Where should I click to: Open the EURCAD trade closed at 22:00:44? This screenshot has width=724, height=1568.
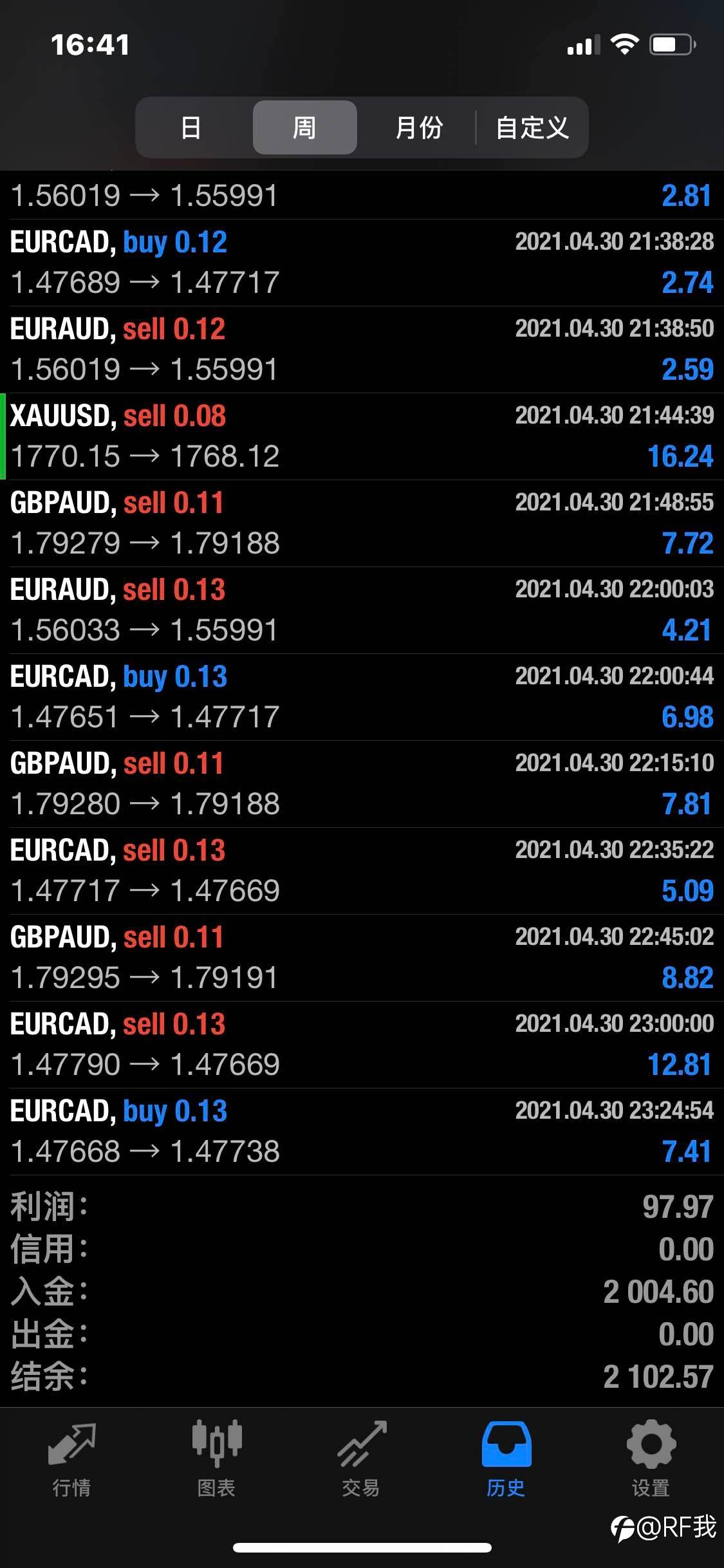coord(362,697)
